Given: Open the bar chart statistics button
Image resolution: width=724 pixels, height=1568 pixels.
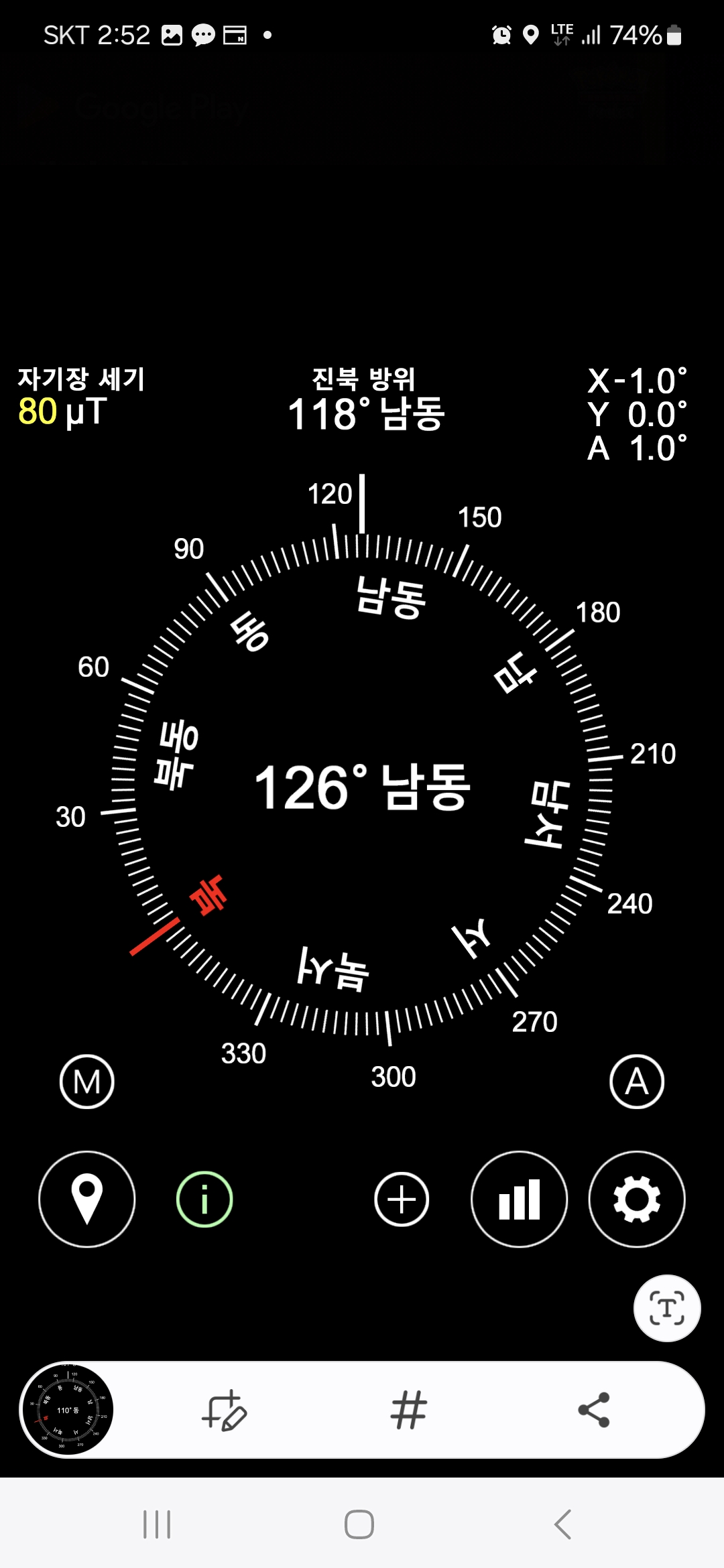Looking at the screenshot, I should click(520, 1199).
